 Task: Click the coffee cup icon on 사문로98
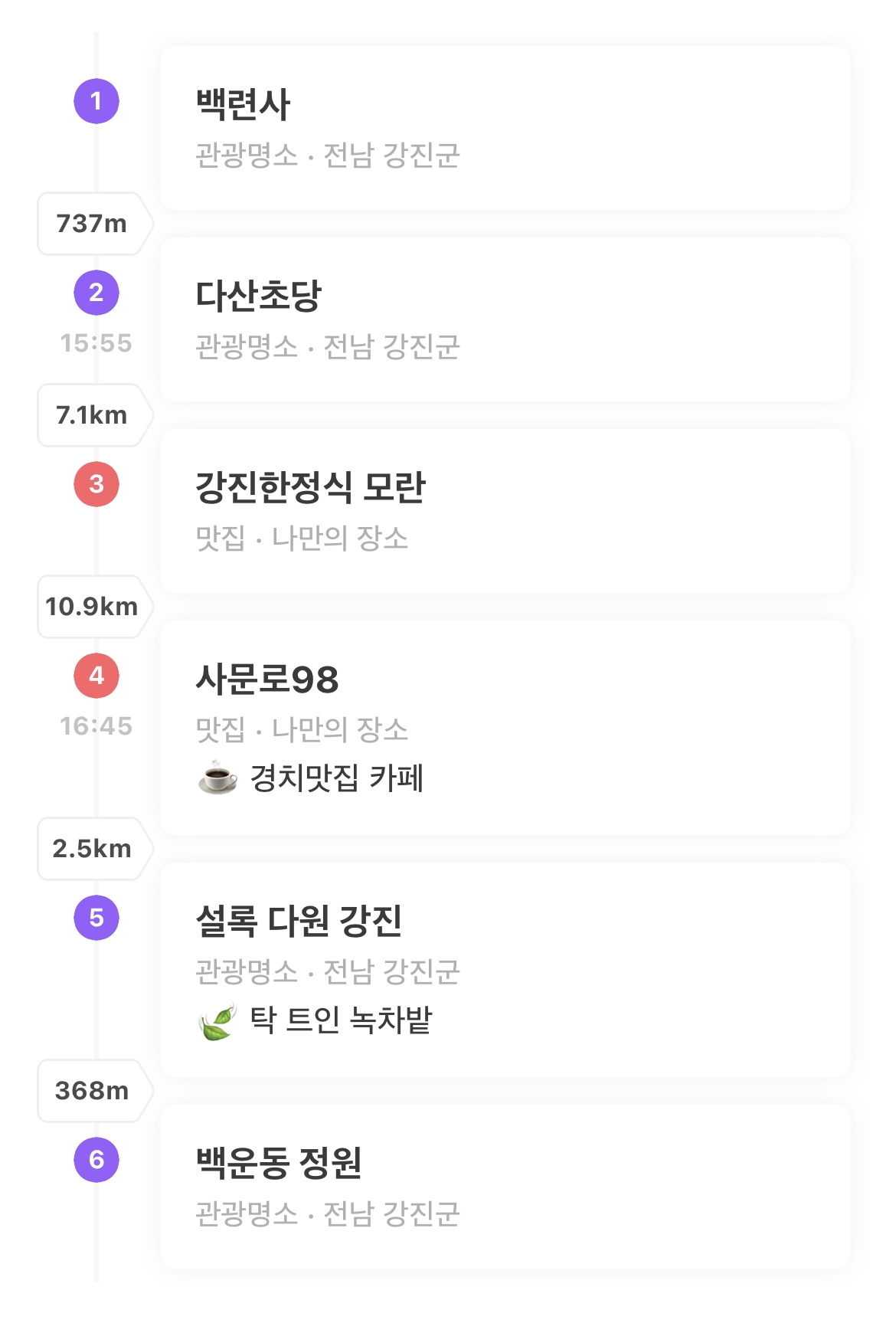pos(217,778)
